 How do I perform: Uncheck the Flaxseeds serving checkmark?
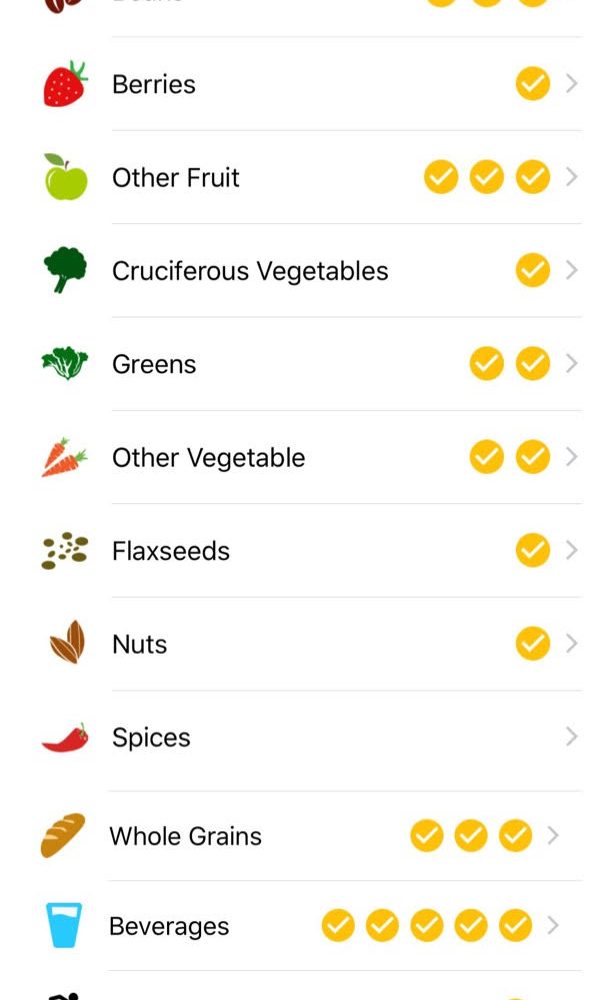click(533, 550)
